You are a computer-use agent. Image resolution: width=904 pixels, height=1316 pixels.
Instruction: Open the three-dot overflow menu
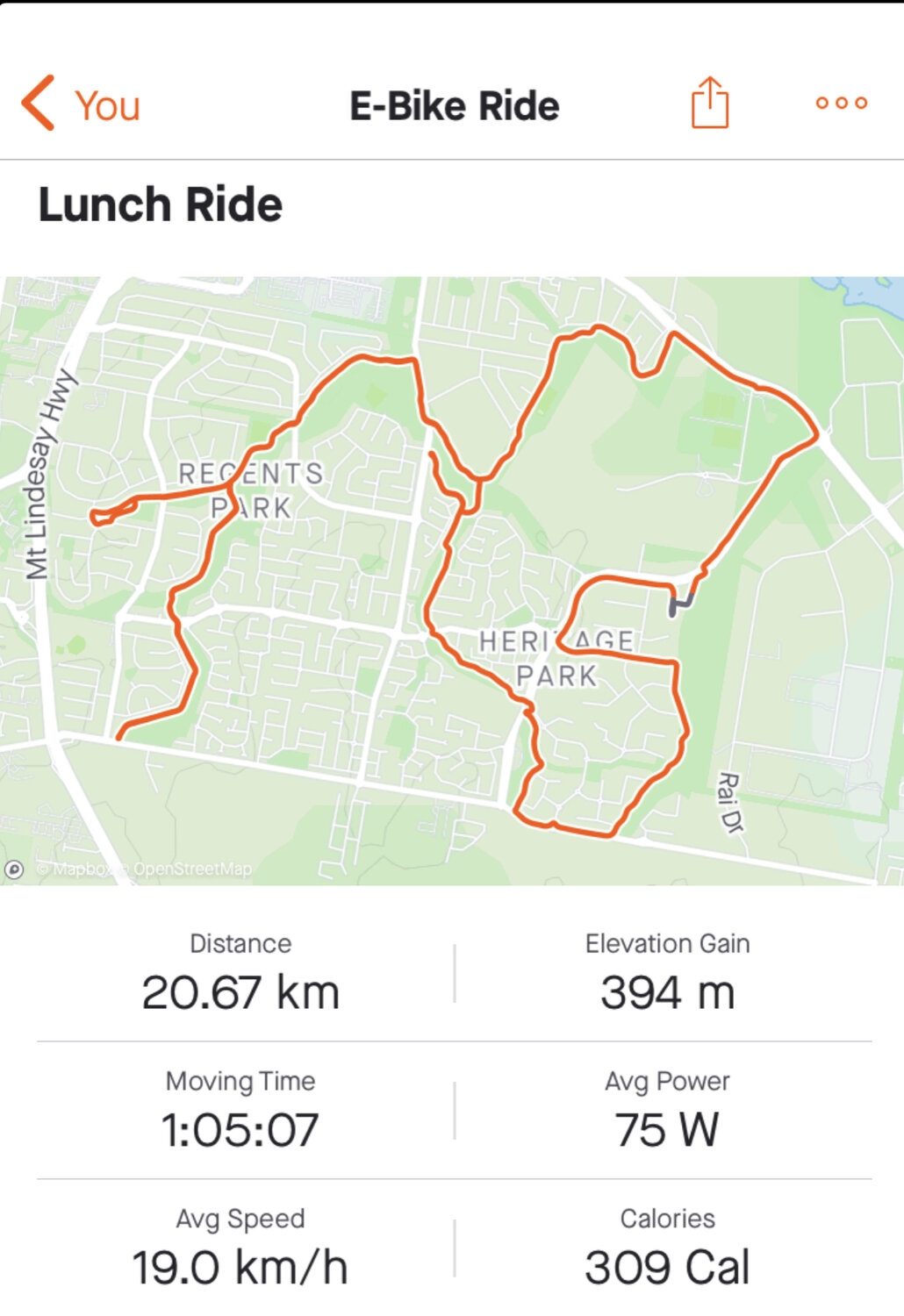(x=841, y=104)
